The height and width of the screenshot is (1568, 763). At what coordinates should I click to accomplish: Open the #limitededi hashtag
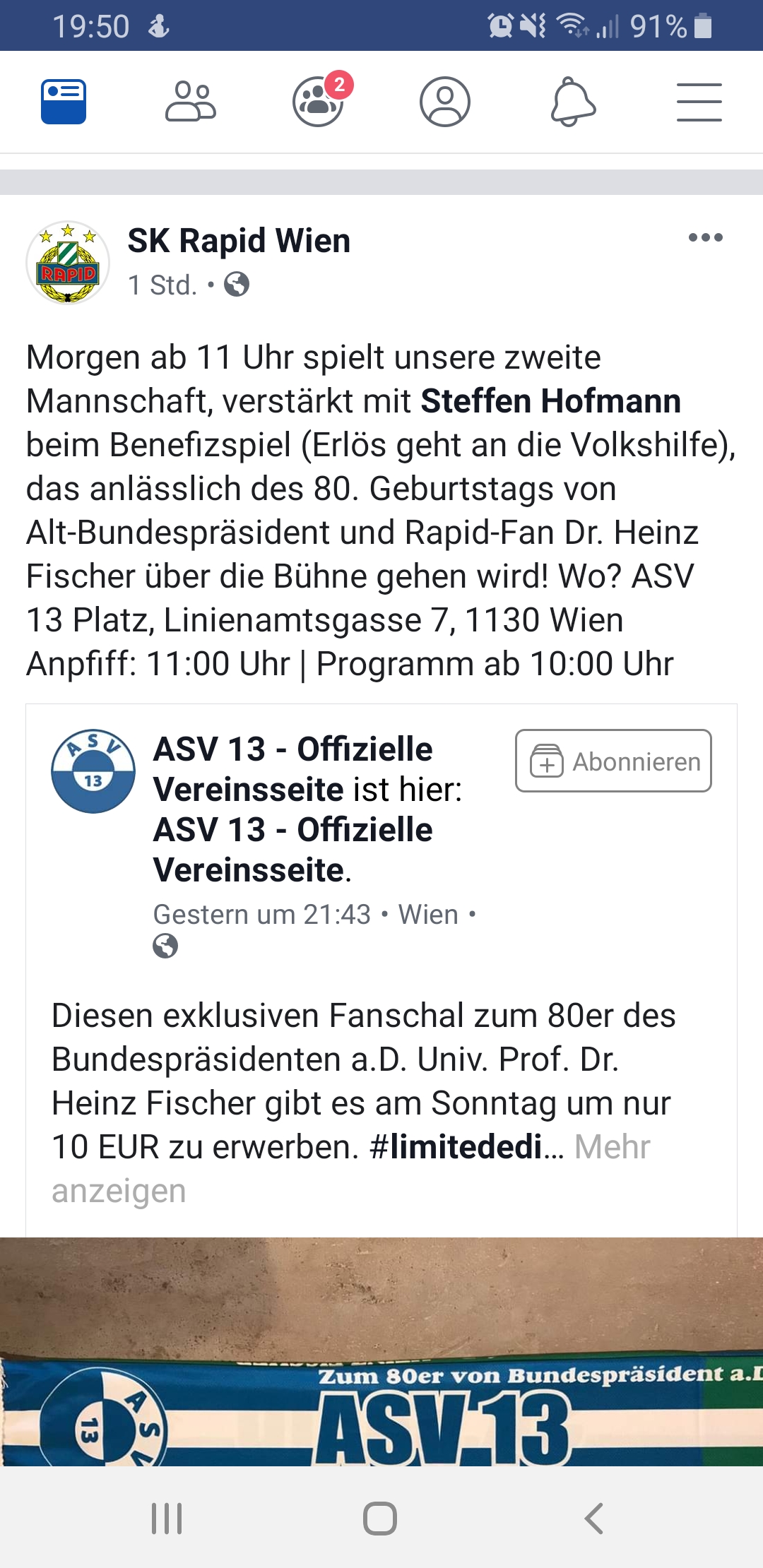466,1147
